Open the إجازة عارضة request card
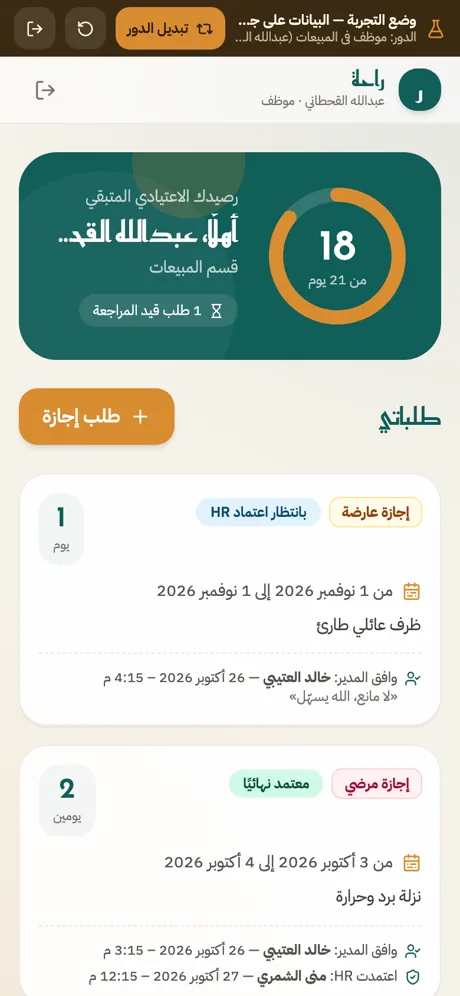 [230, 600]
